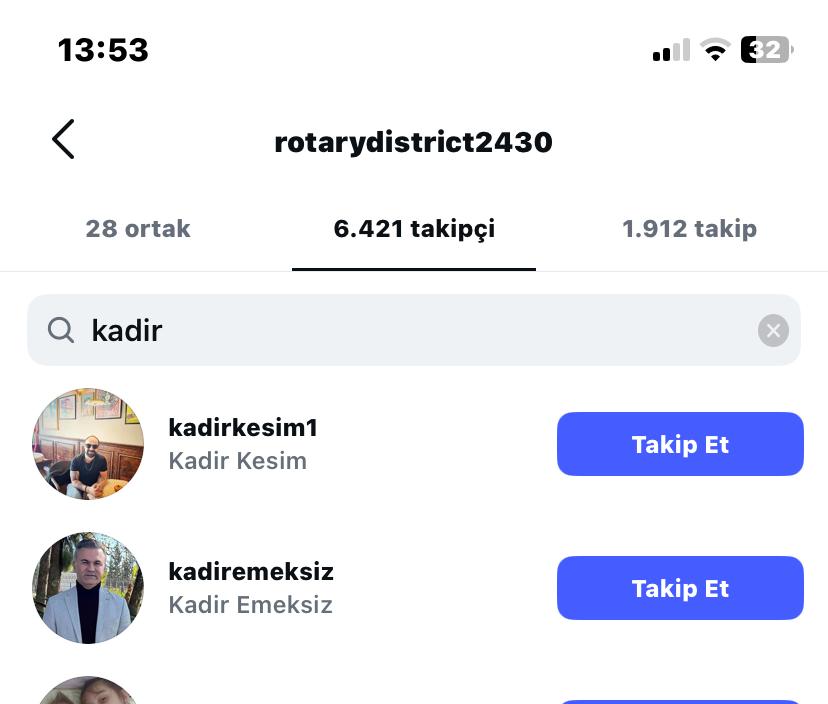Switch to the 28 ortak tab
828x704 pixels.
click(138, 229)
